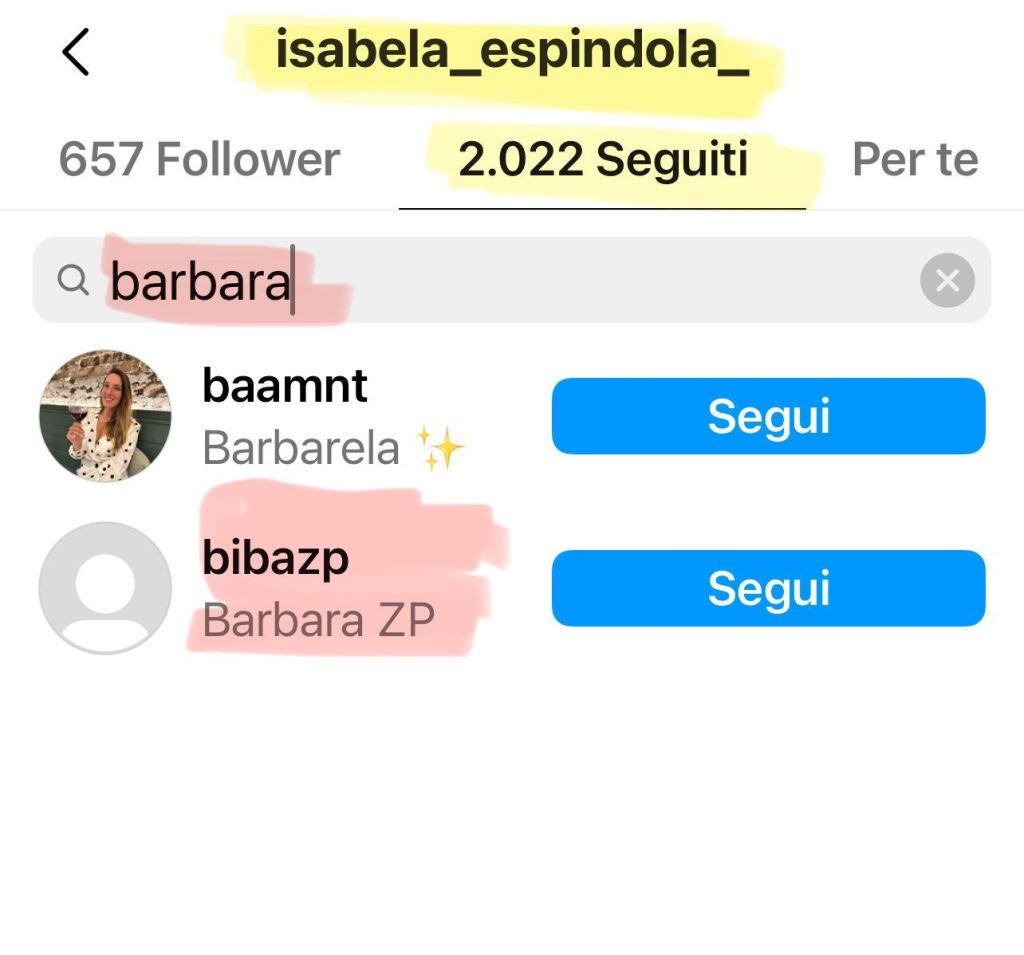Viewport: 1024px width, 955px height.
Task: Open the Per te tab
Action: coord(914,160)
